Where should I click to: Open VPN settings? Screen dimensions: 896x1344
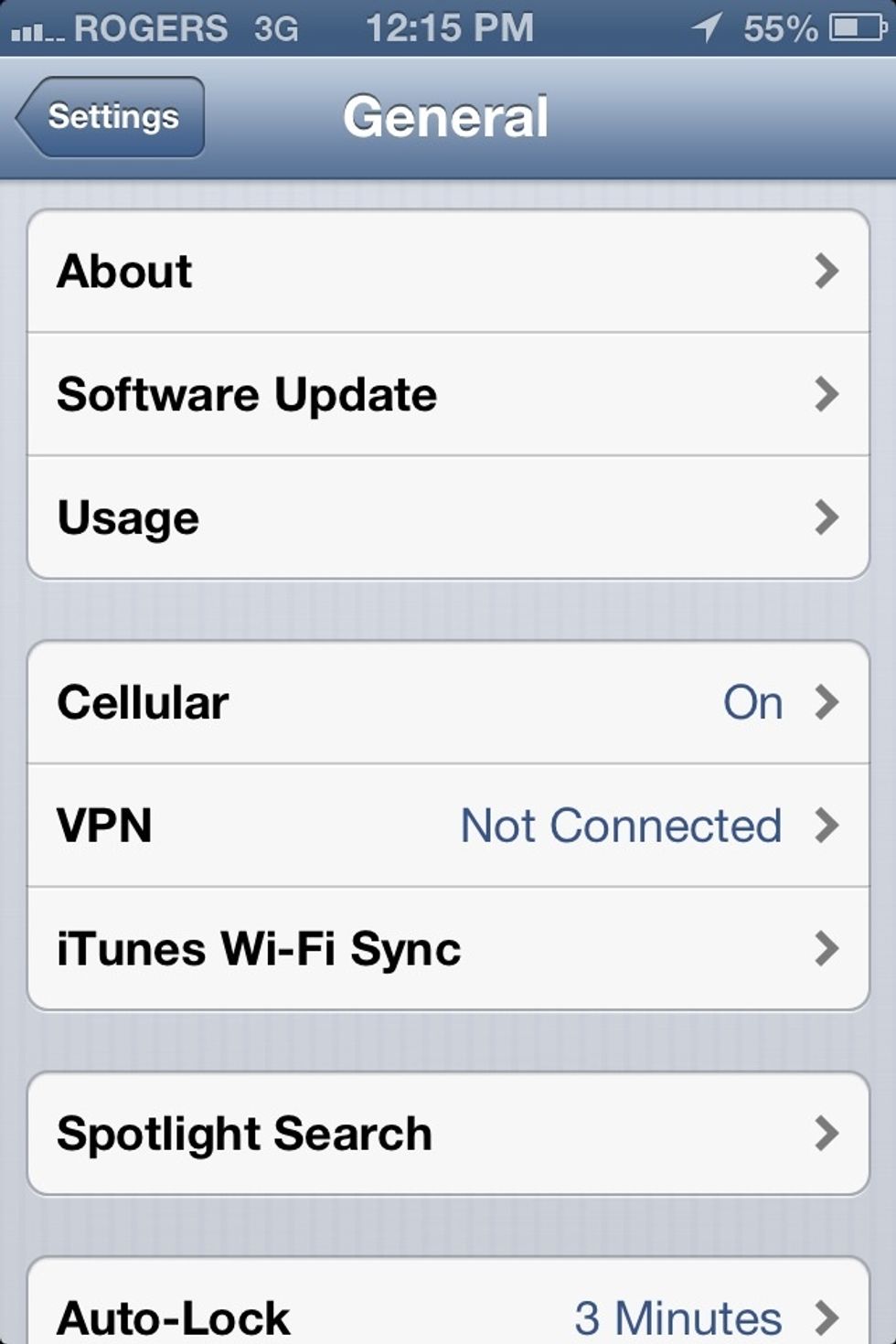point(448,825)
